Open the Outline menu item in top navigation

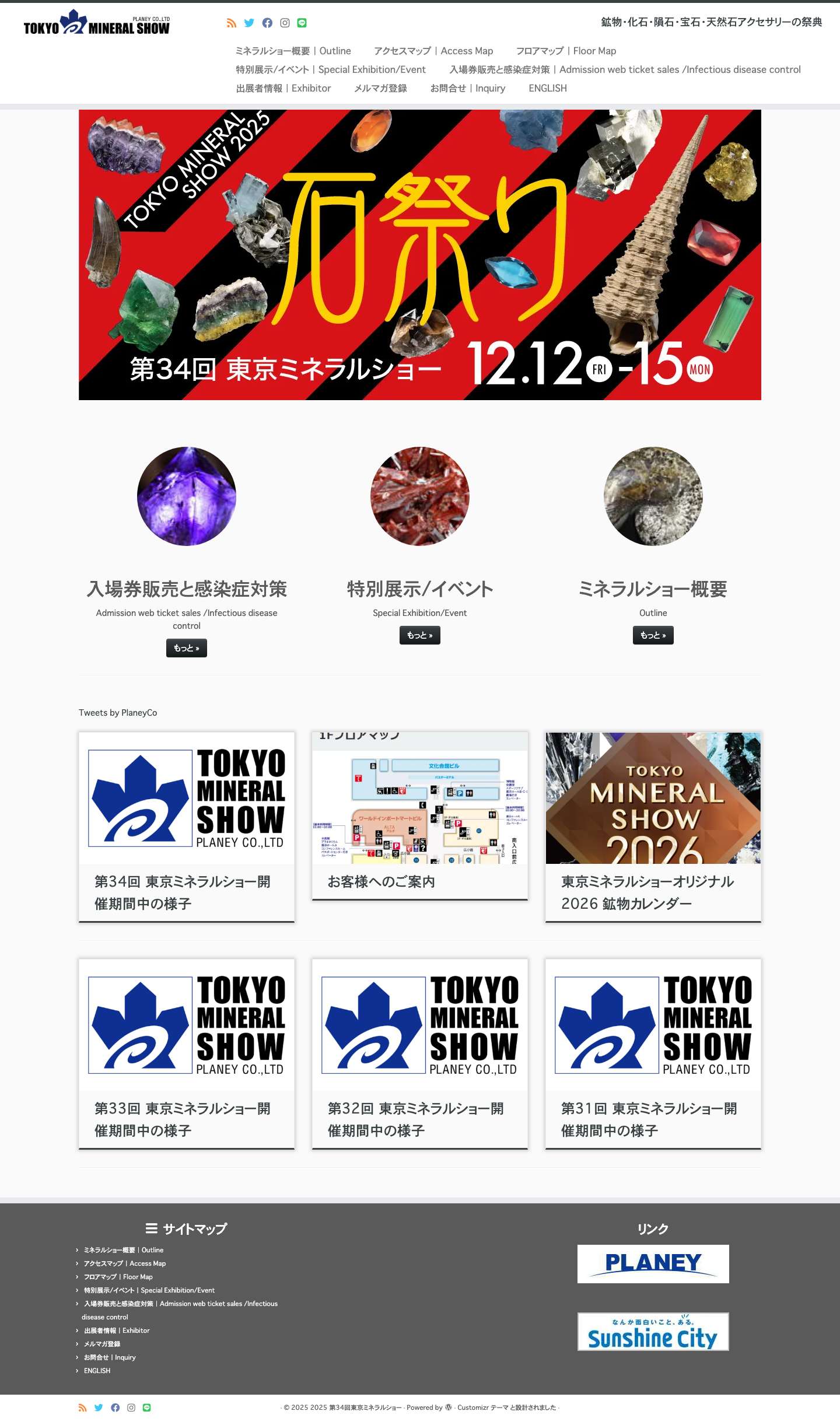(293, 51)
